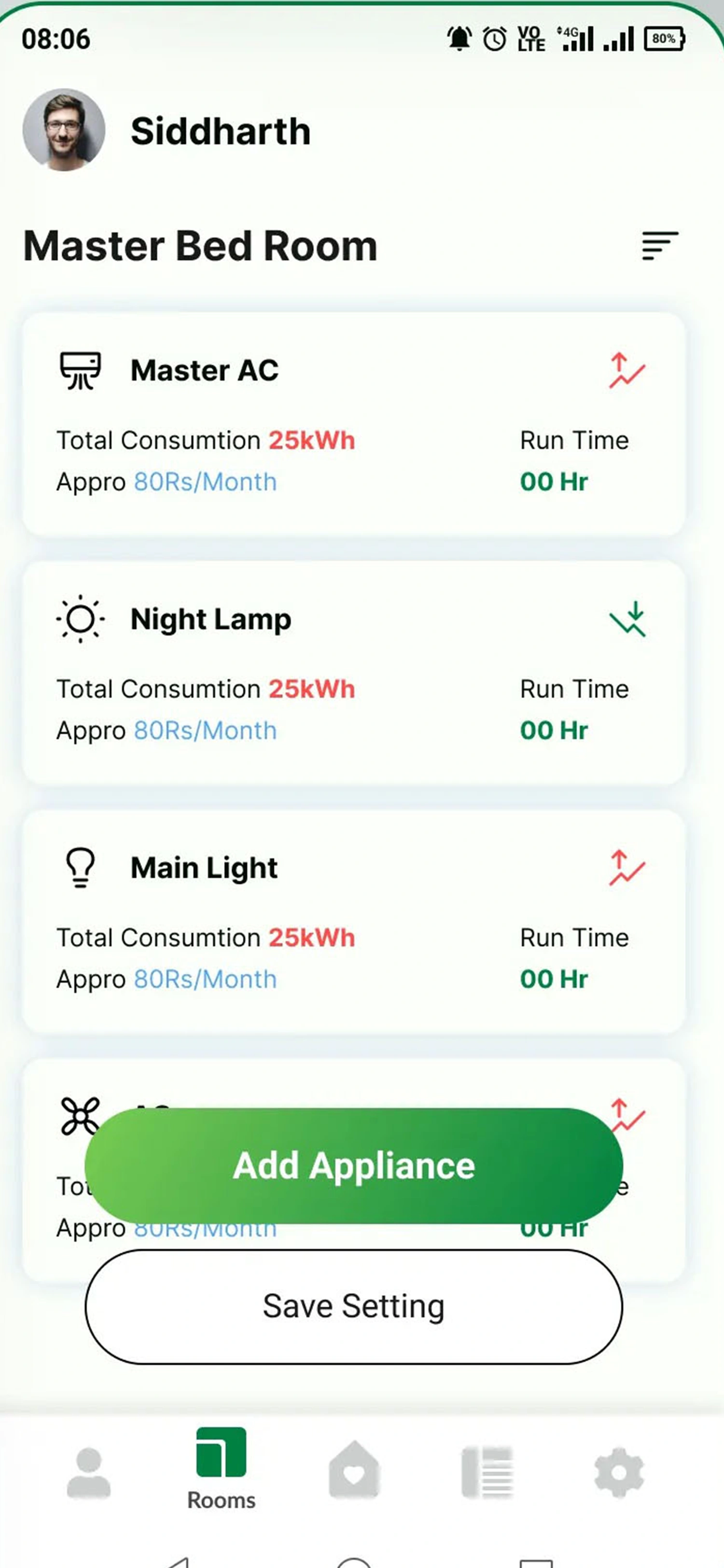Open the Main Light appliance card
Viewport: 724px width, 1568px height.
tap(353, 922)
